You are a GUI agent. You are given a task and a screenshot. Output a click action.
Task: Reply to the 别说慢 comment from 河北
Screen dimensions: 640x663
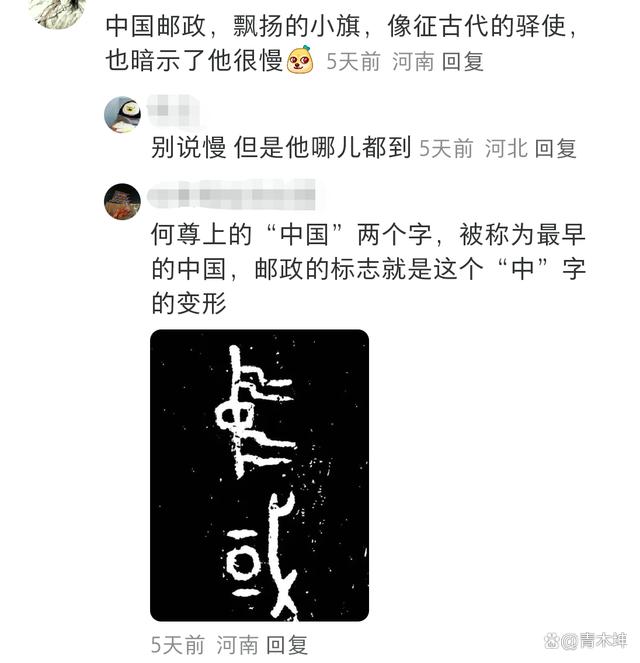pyautogui.click(x=555, y=149)
